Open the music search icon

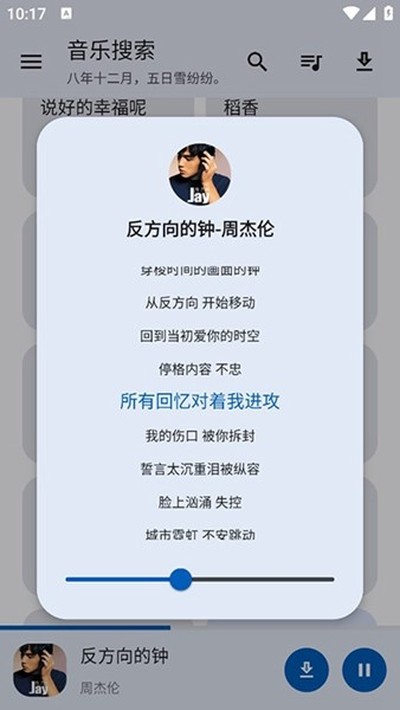pos(257,62)
